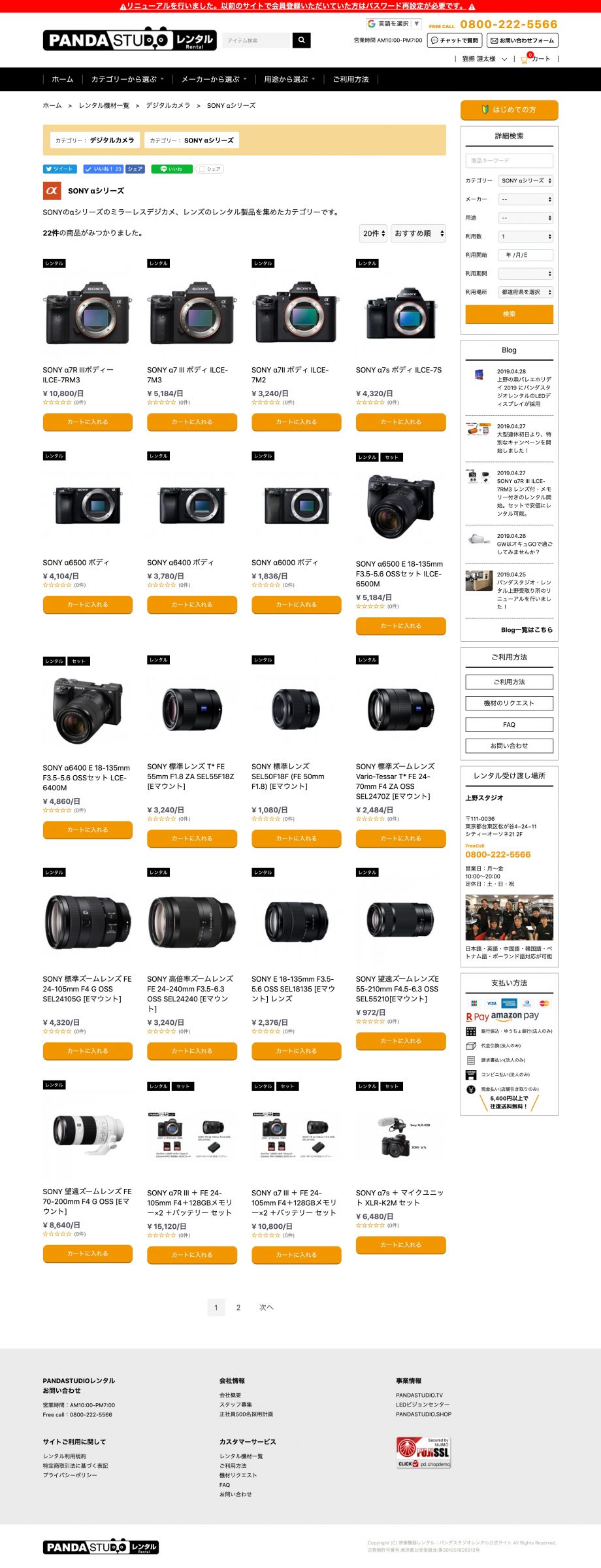Select the 都道府県を選択 location dropdown
This screenshot has height=1568, width=601.
coord(525,292)
